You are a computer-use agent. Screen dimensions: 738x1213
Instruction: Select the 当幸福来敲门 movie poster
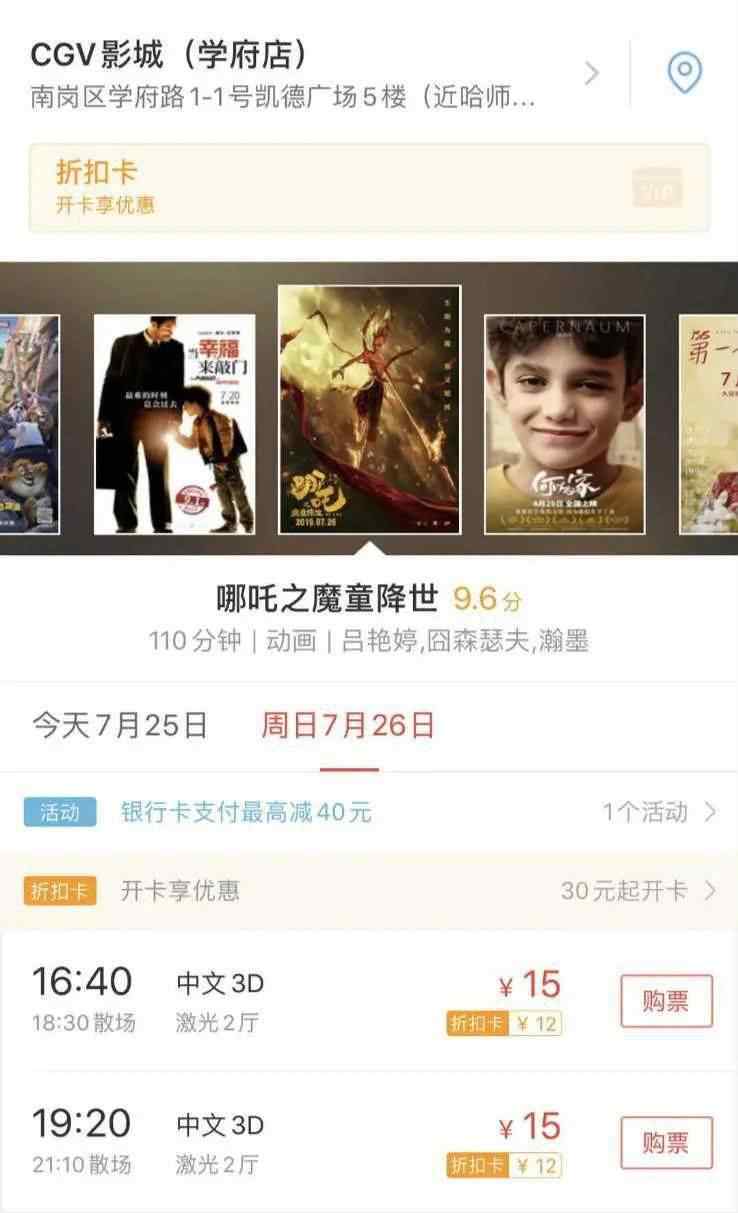(174, 424)
